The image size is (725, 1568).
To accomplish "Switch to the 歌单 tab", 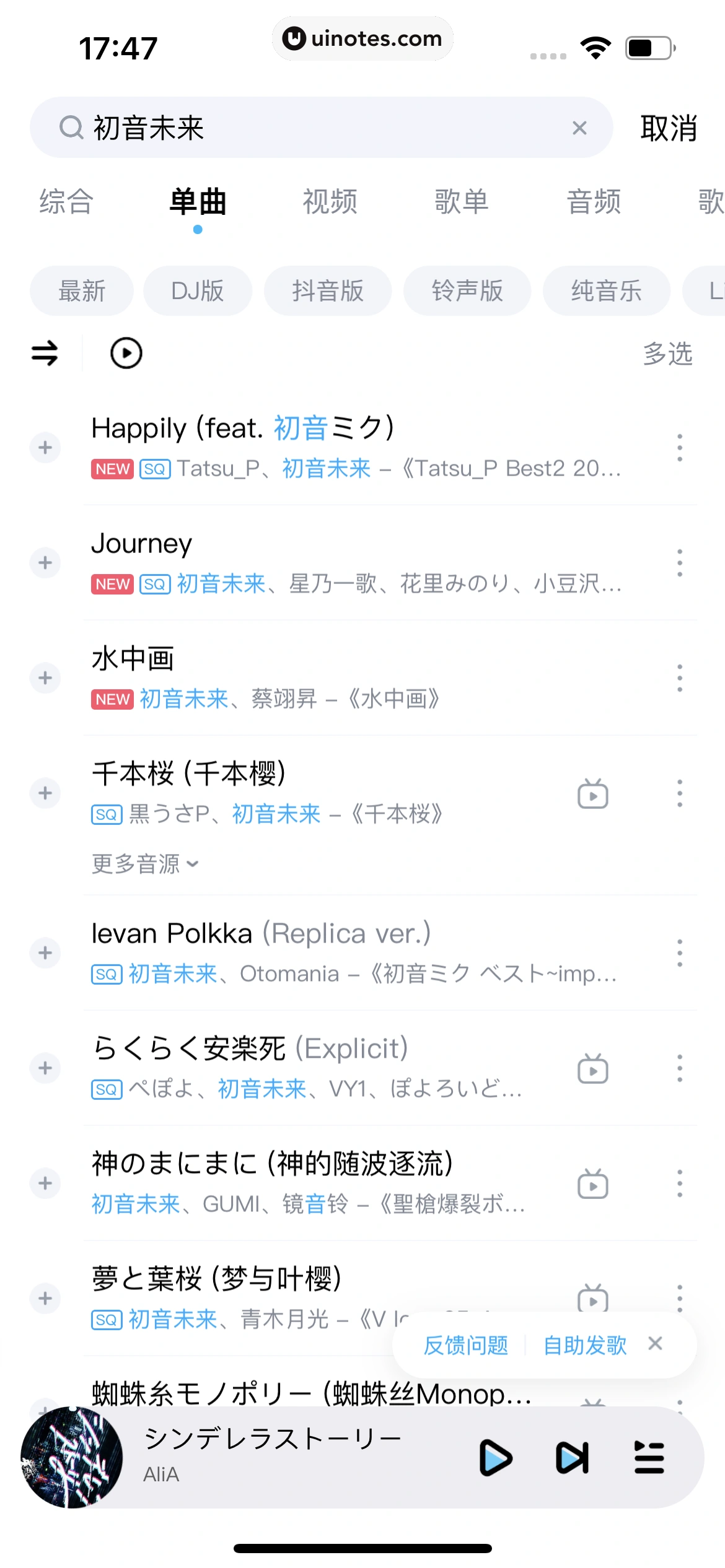I will 462,202.
